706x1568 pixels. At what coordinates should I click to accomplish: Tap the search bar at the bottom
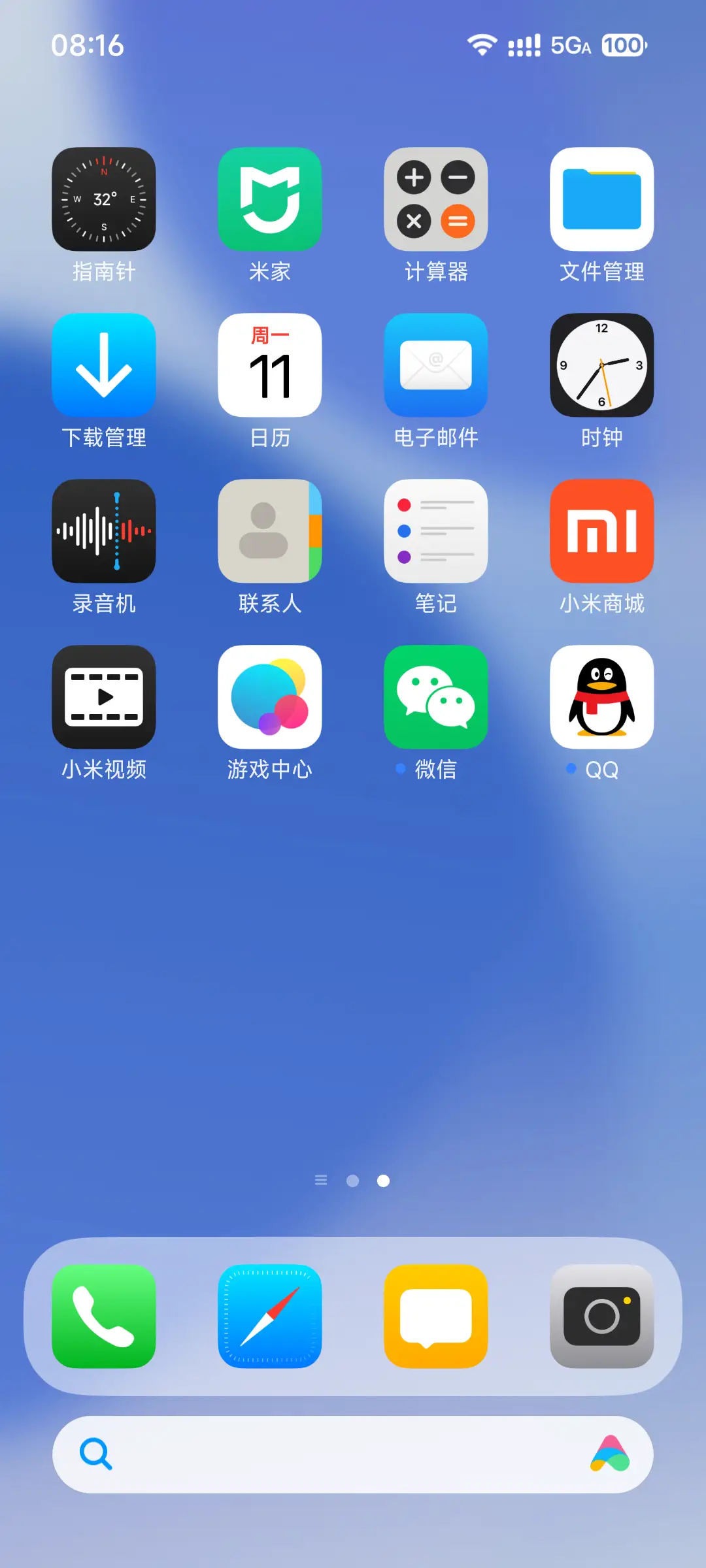pos(353,1454)
